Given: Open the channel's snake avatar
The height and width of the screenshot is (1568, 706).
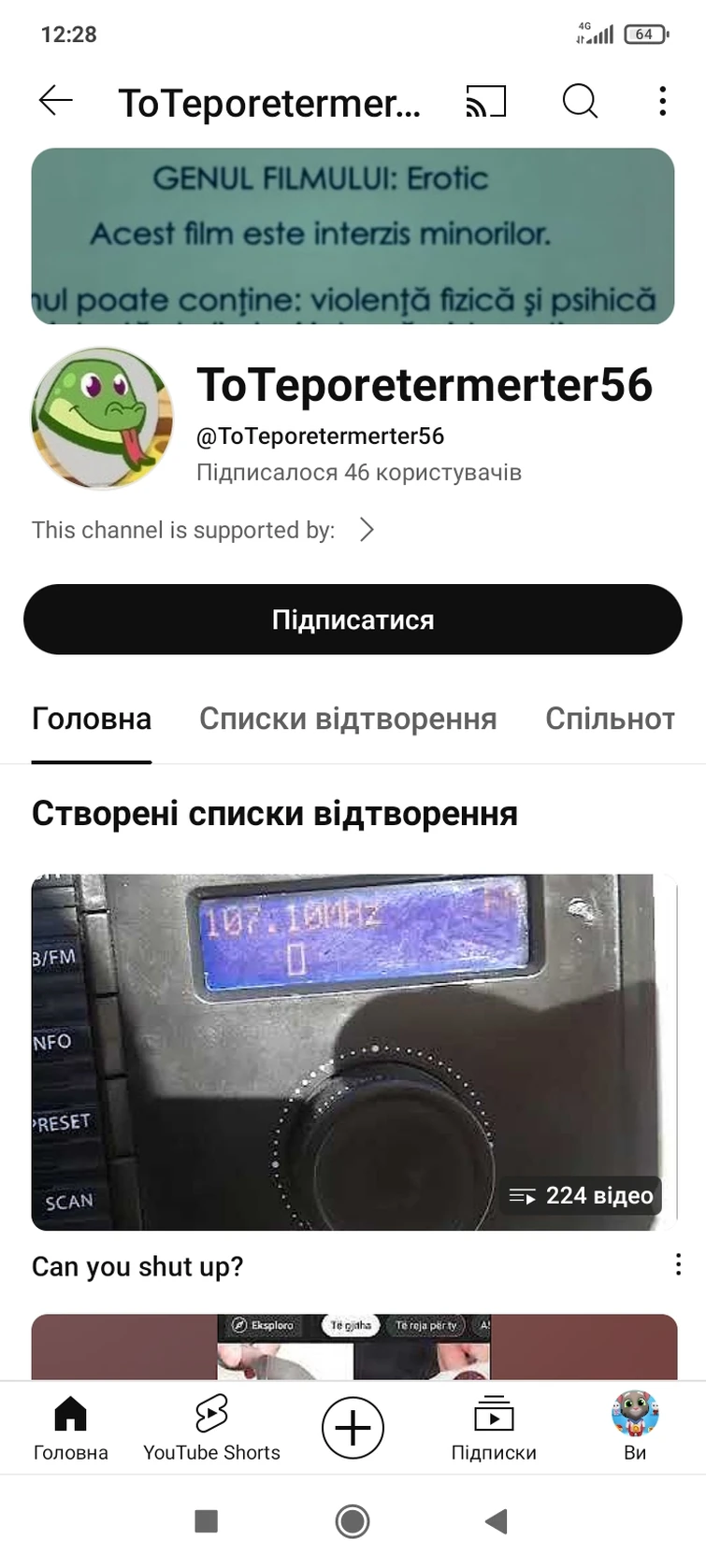Looking at the screenshot, I should [103, 418].
